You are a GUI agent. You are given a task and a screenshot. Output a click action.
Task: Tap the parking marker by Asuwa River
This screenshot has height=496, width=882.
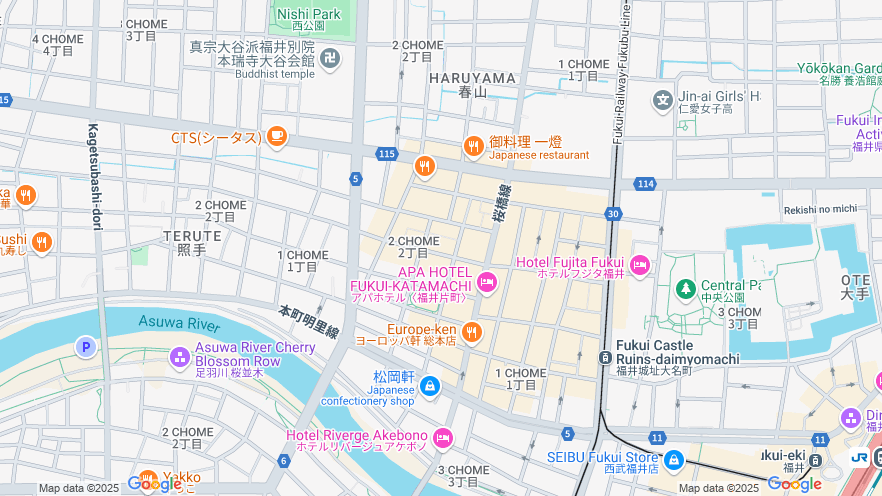coord(86,347)
